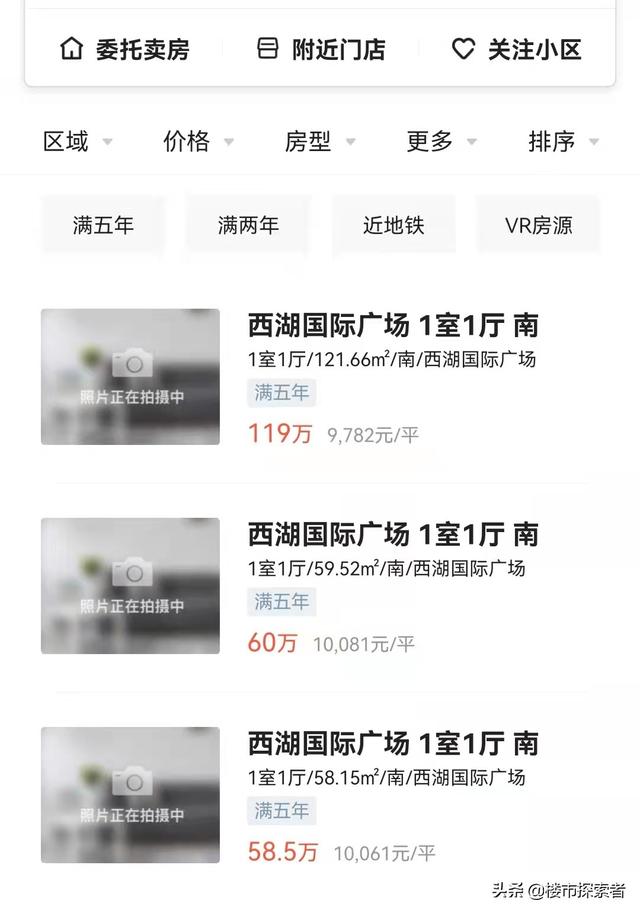
Task: View the 59.52㎡ listing priced 60万
Action: [392, 587]
